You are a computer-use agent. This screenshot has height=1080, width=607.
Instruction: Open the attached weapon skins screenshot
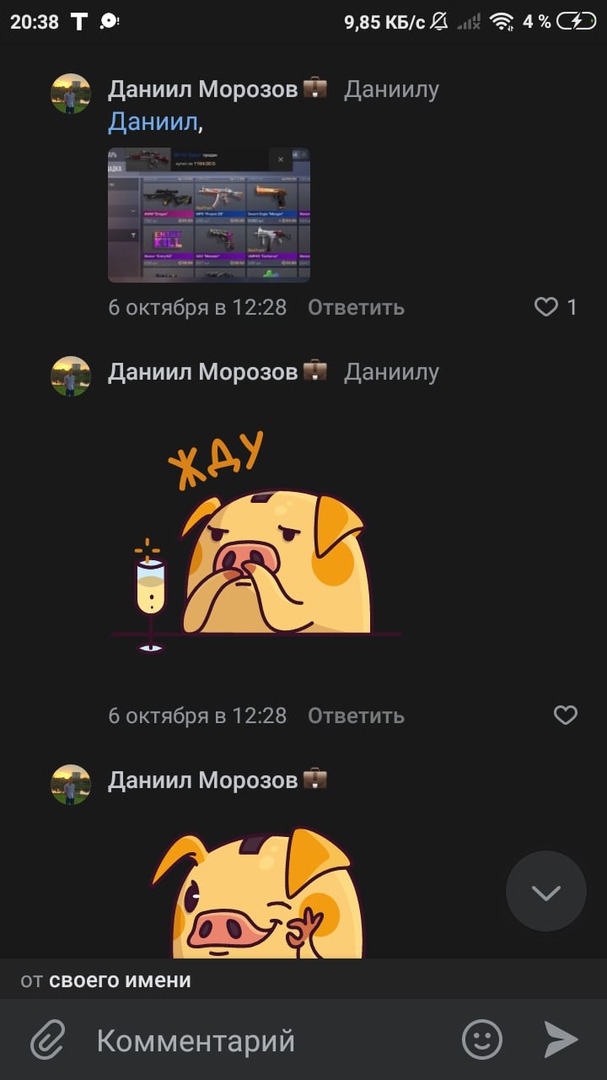pyautogui.click(x=208, y=215)
